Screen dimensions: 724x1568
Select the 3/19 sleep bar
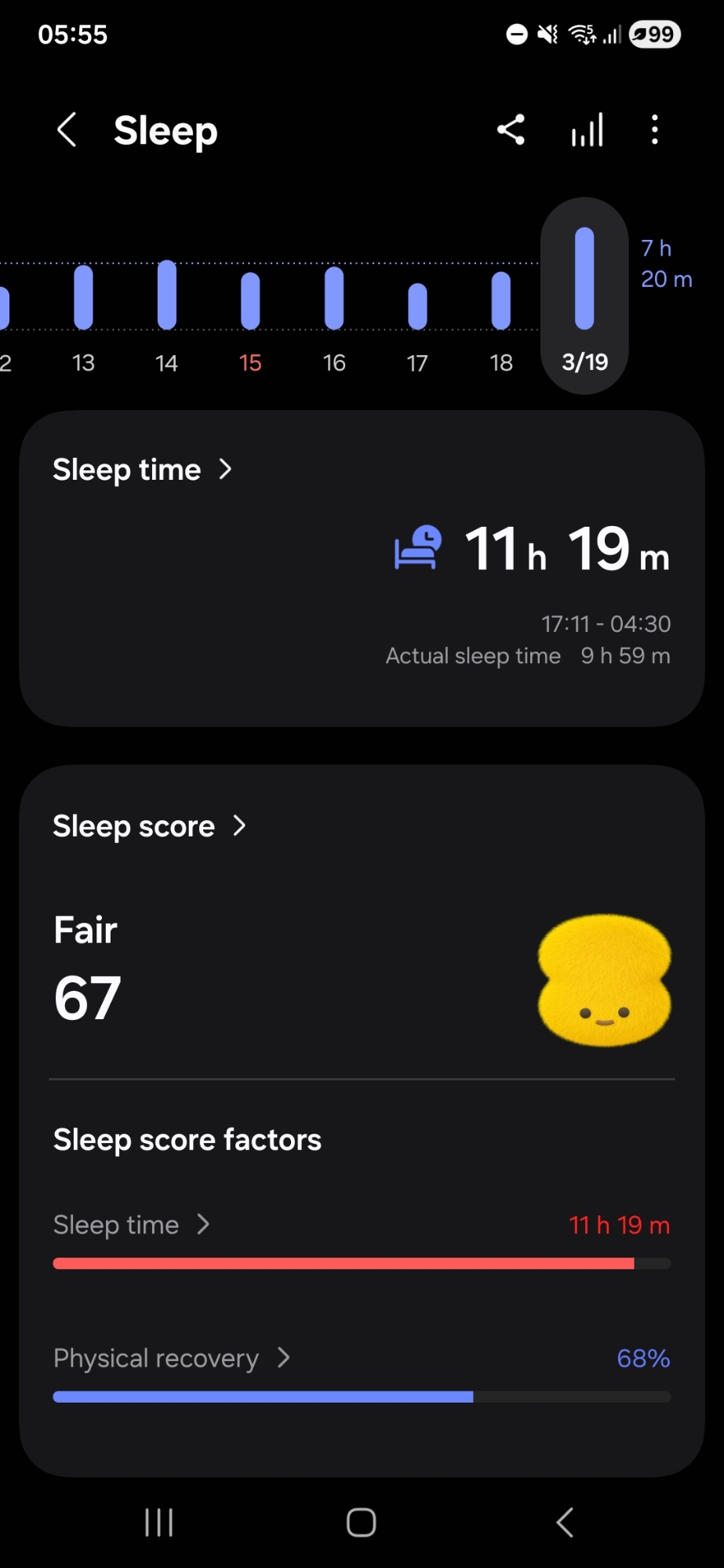tap(584, 280)
